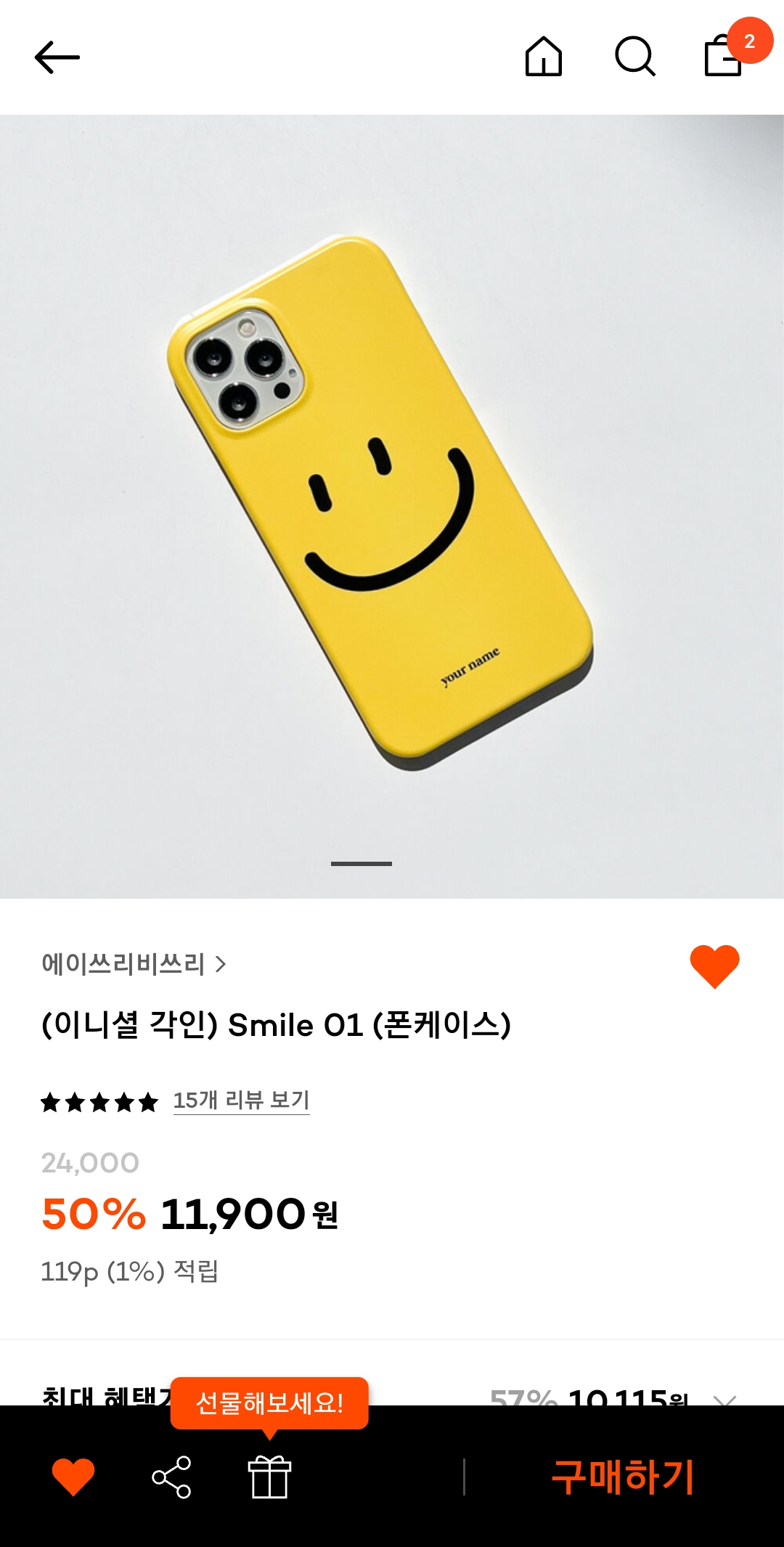Toggle the heart in the bottom bar

[x=73, y=1477]
